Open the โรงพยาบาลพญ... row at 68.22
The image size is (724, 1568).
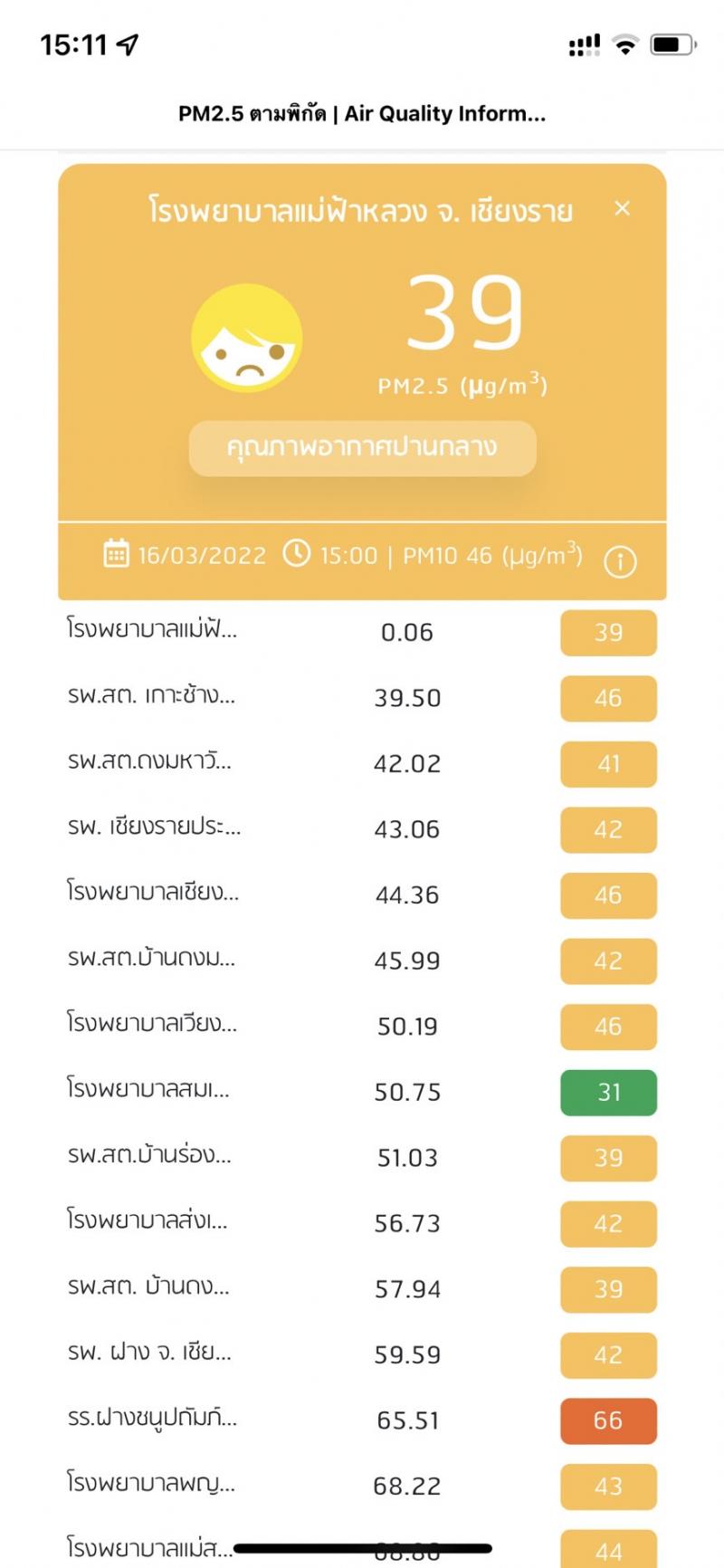point(362,1486)
